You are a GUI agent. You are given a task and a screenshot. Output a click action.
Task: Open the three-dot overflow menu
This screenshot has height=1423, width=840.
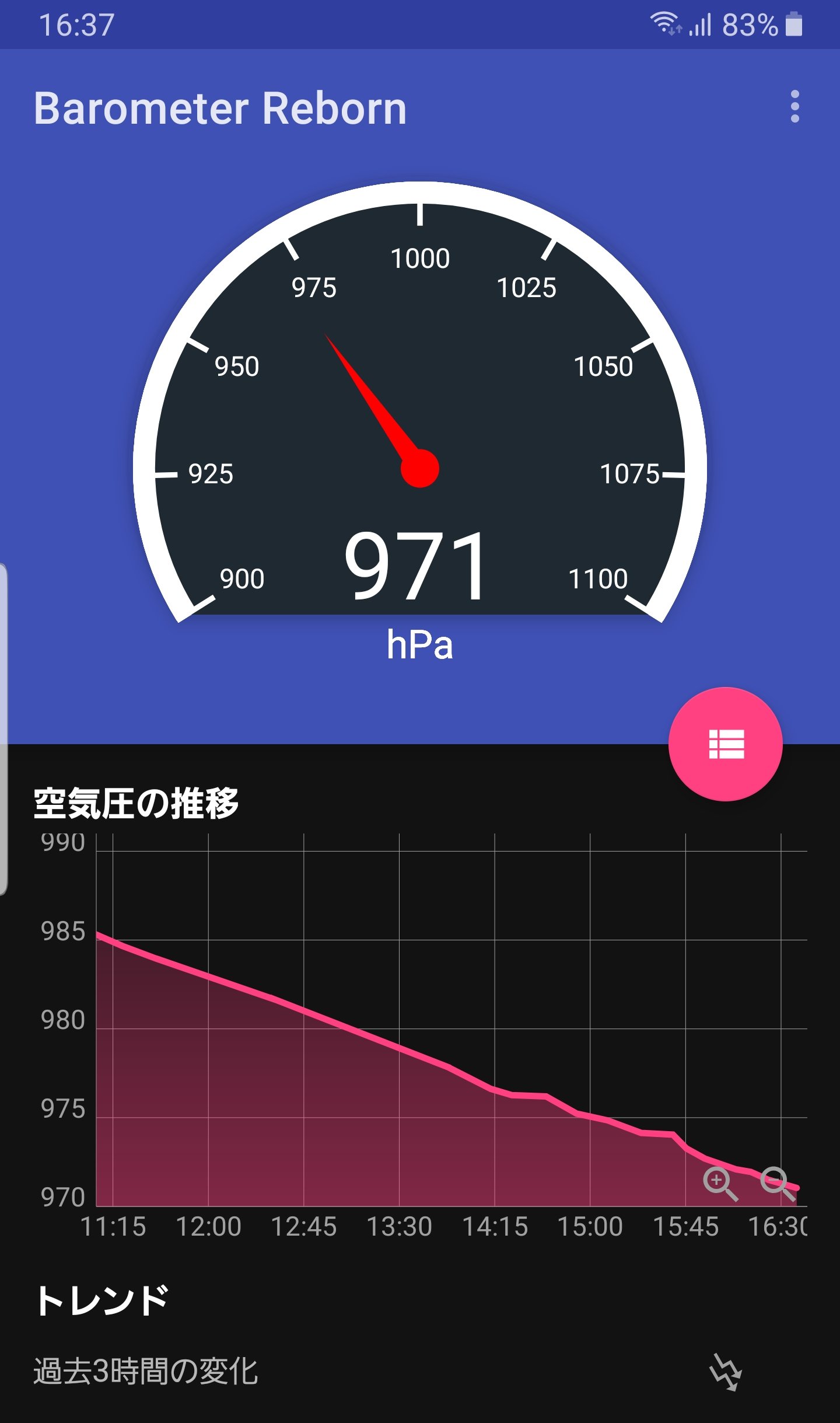tap(794, 107)
